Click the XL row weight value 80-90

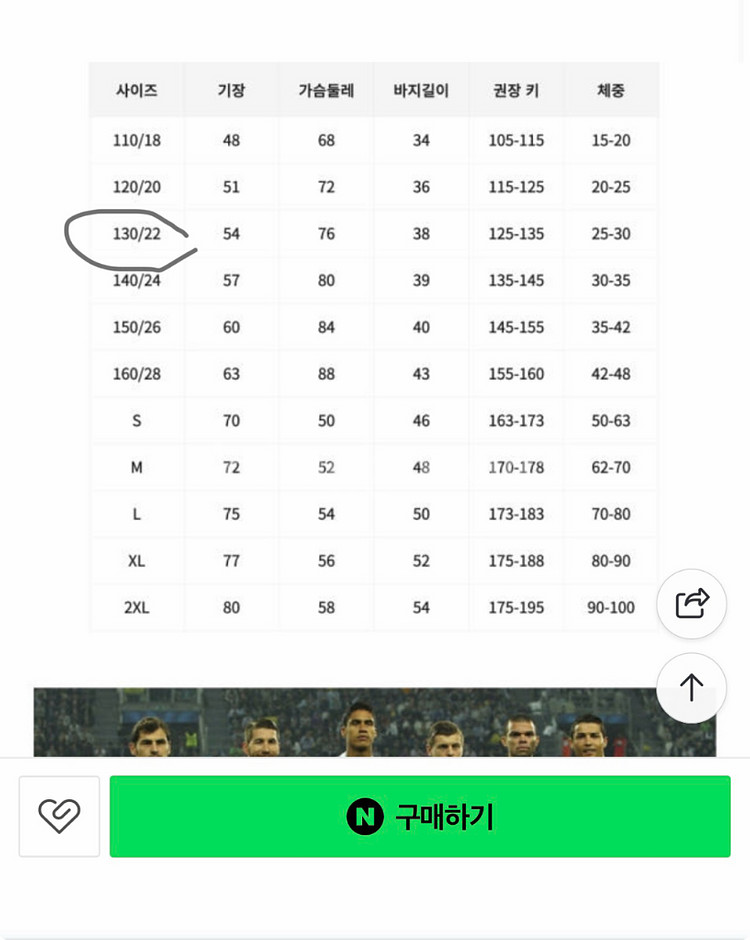pos(611,560)
